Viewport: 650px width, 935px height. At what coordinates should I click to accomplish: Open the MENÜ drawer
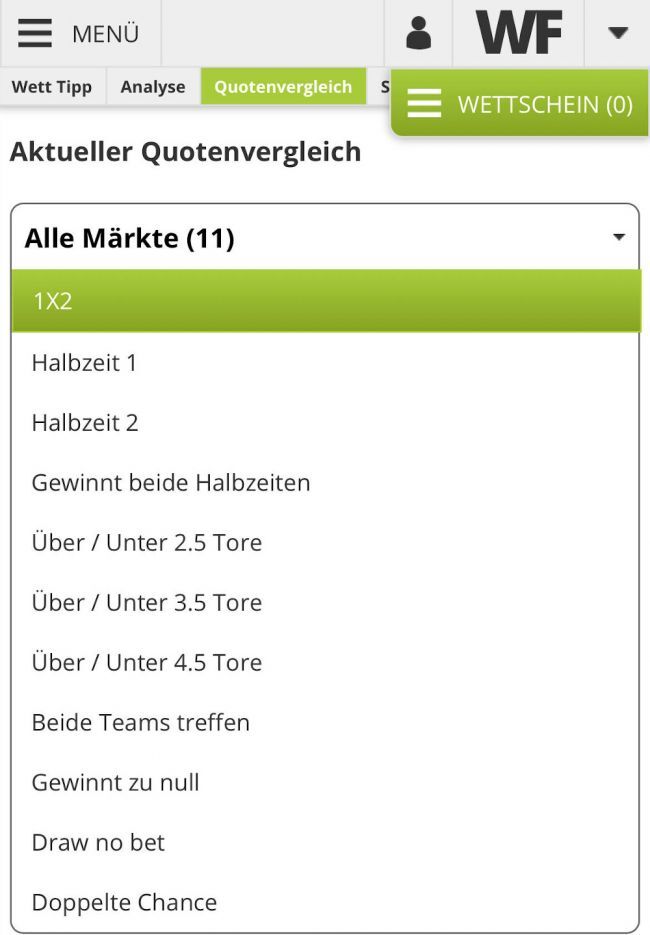(x=80, y=33)
